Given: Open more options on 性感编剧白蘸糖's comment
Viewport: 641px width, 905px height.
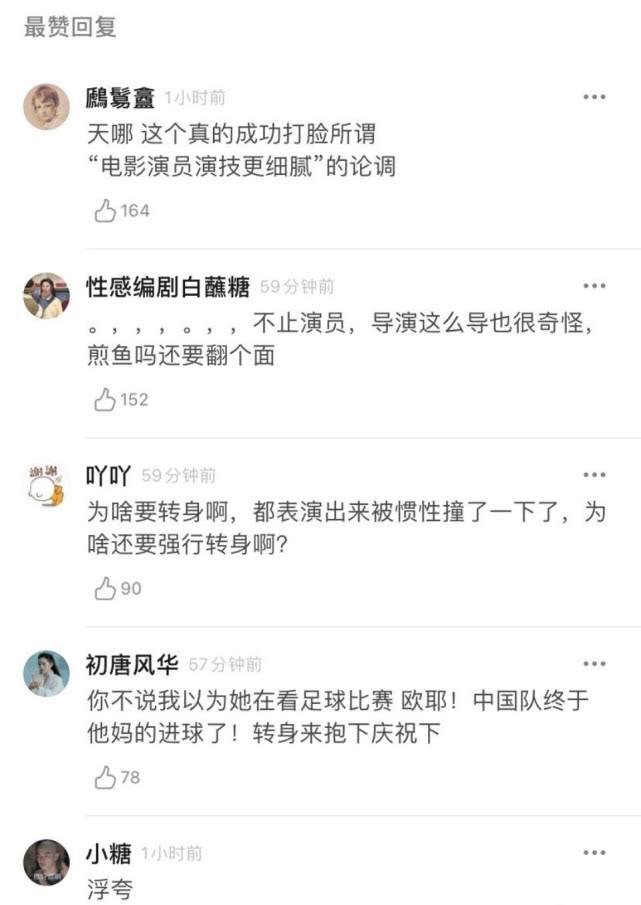Looking at the screenshot, I should pyautogui.click(x=594, y=286).
